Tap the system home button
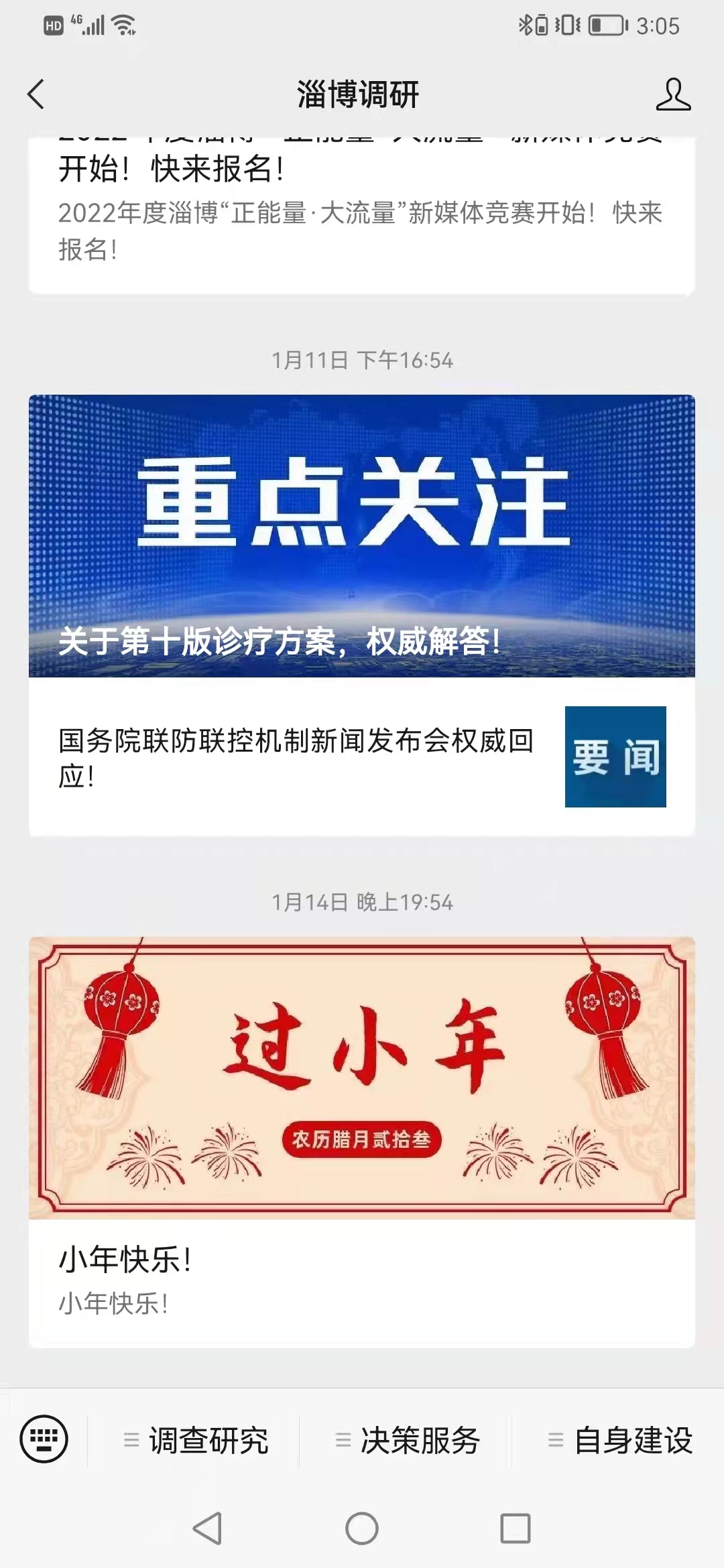724x1568 pixels. tap(362, 1528)
